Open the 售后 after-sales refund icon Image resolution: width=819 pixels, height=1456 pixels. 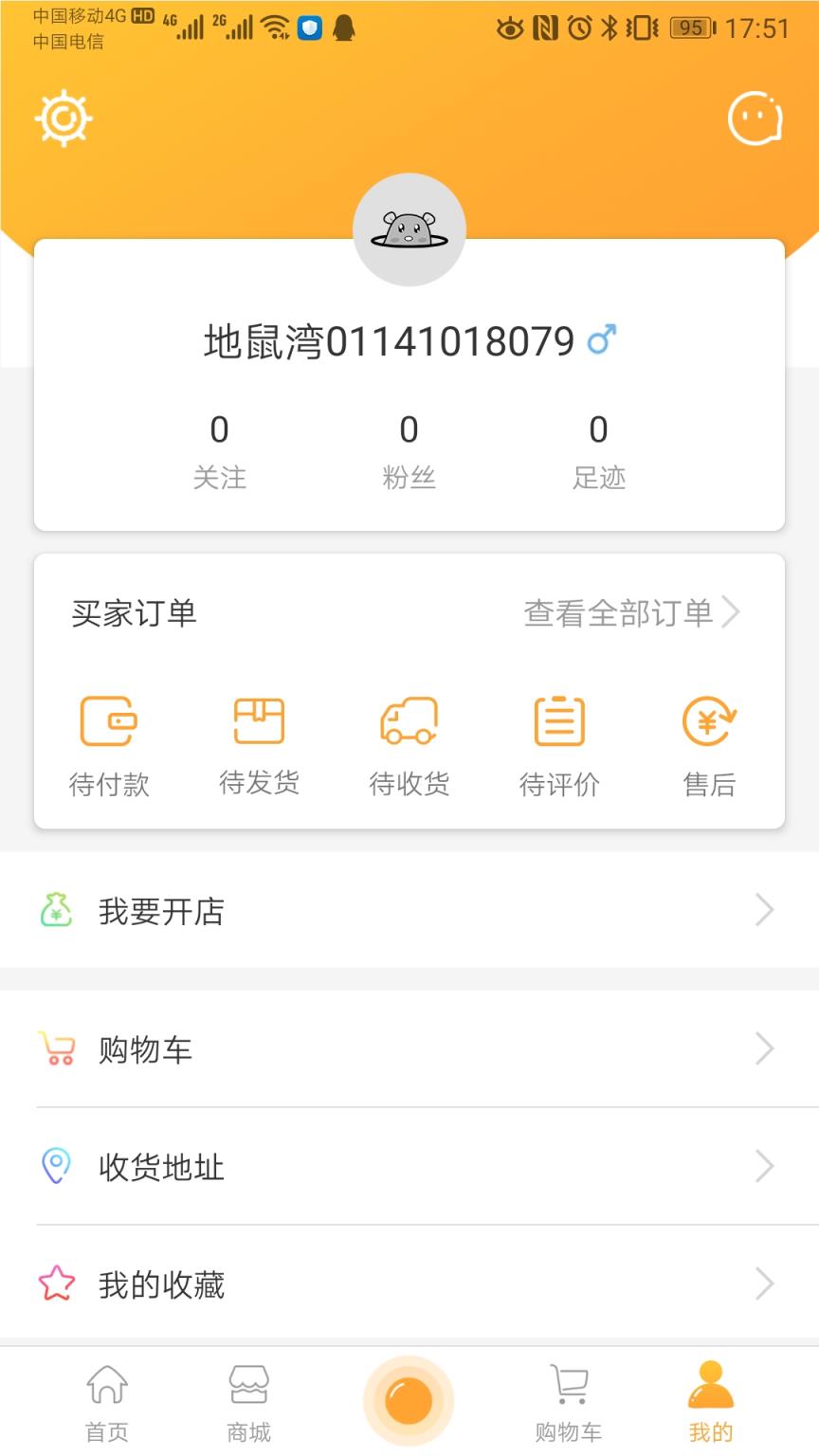708,720
